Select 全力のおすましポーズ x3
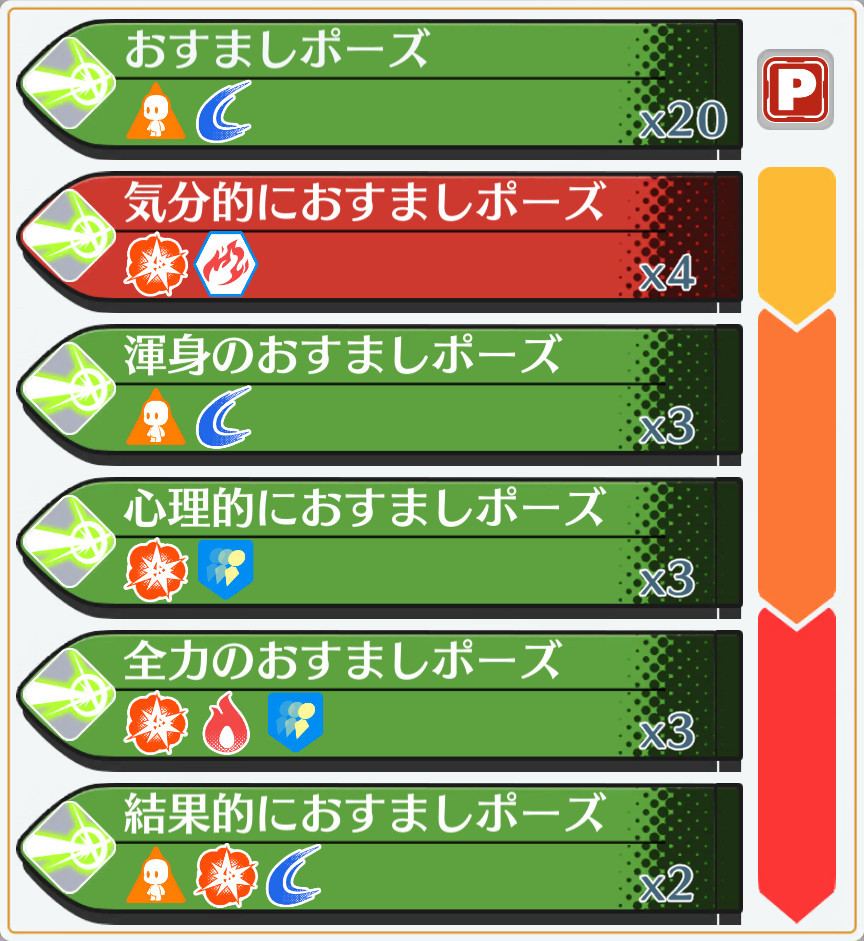This screenshot has height=941, width=864. pyautogui.click(x=380, y=699)
